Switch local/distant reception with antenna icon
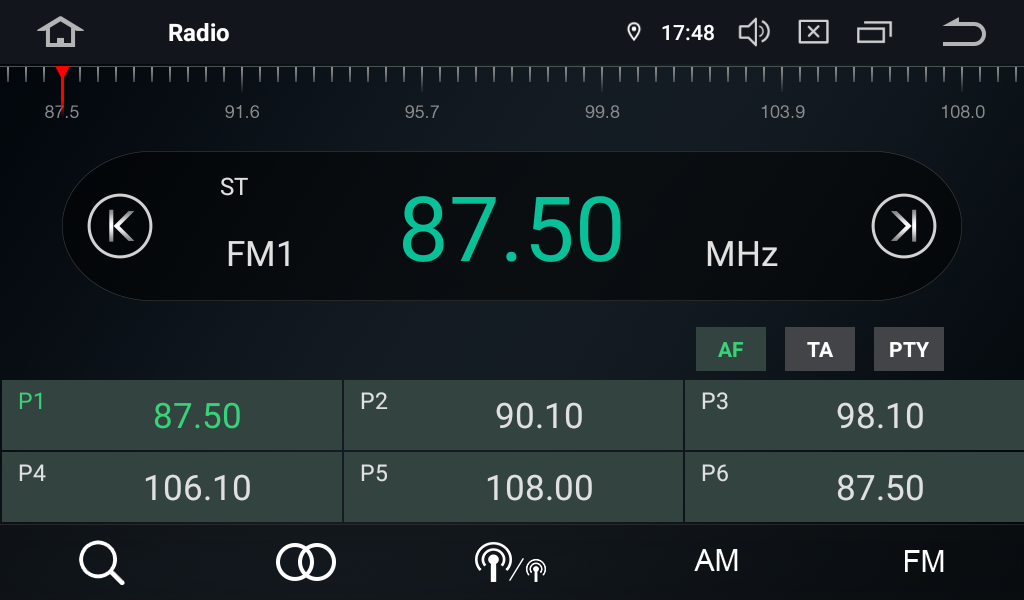 click(511, 562)
